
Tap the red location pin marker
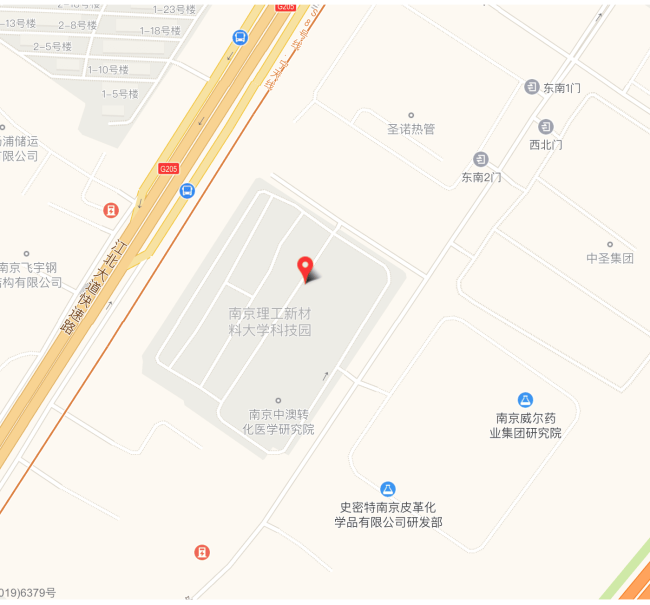click(x=306, y=268)
